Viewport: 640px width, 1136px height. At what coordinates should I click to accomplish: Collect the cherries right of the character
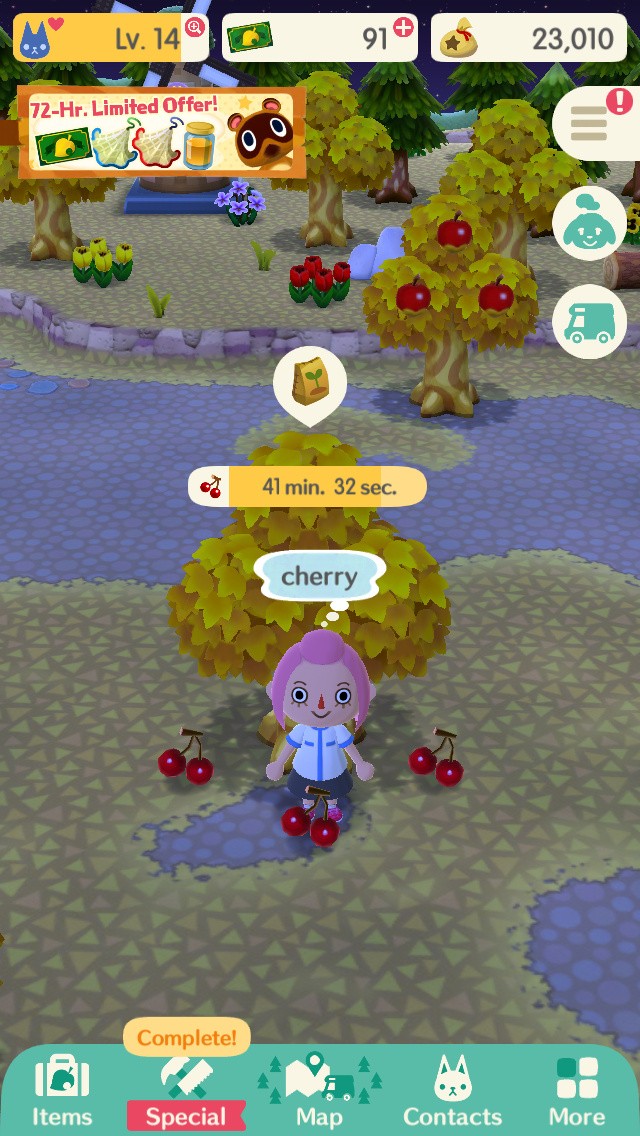437,758
